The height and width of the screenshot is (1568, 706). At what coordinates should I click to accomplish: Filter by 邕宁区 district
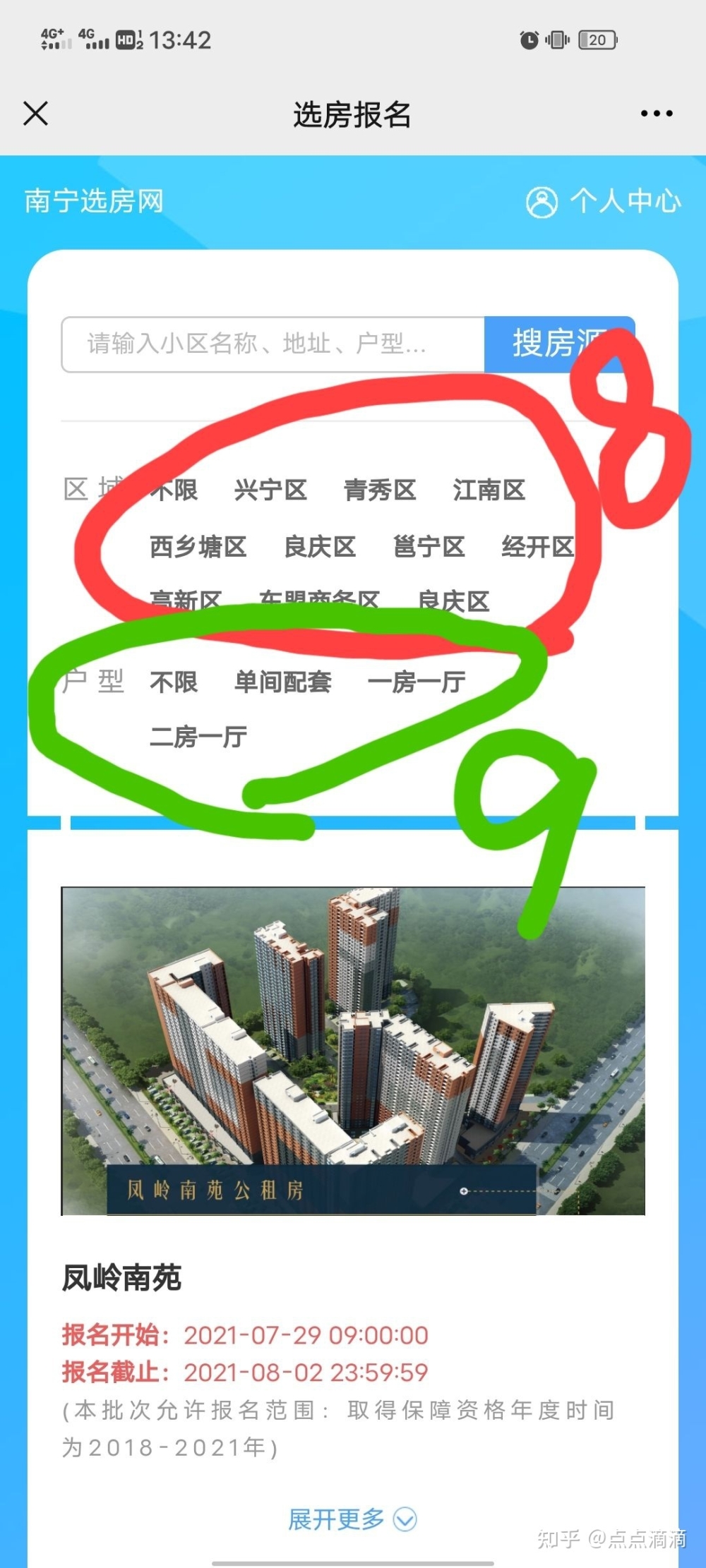pyautogui.click(x=429, y=546)
